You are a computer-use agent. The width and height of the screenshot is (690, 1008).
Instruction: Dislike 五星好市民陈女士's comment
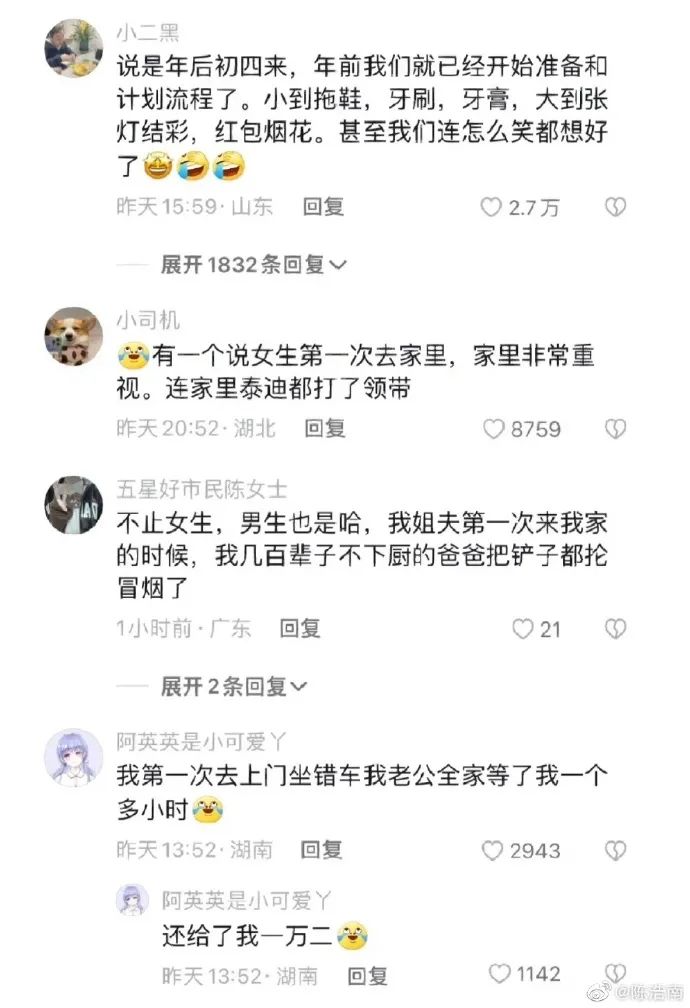pos(615,629)
